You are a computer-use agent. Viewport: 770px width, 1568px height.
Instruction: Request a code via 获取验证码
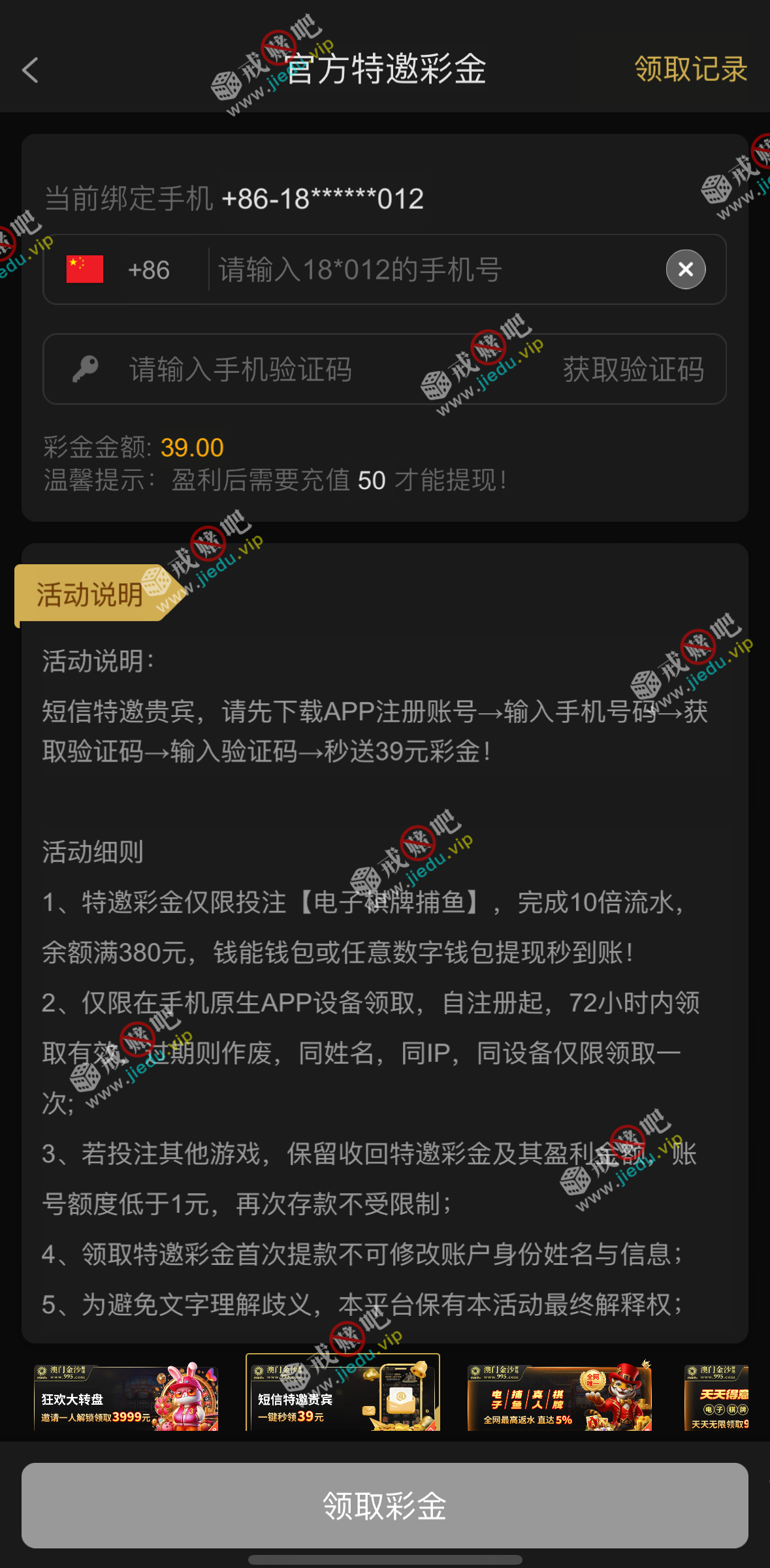click(633, 370)
